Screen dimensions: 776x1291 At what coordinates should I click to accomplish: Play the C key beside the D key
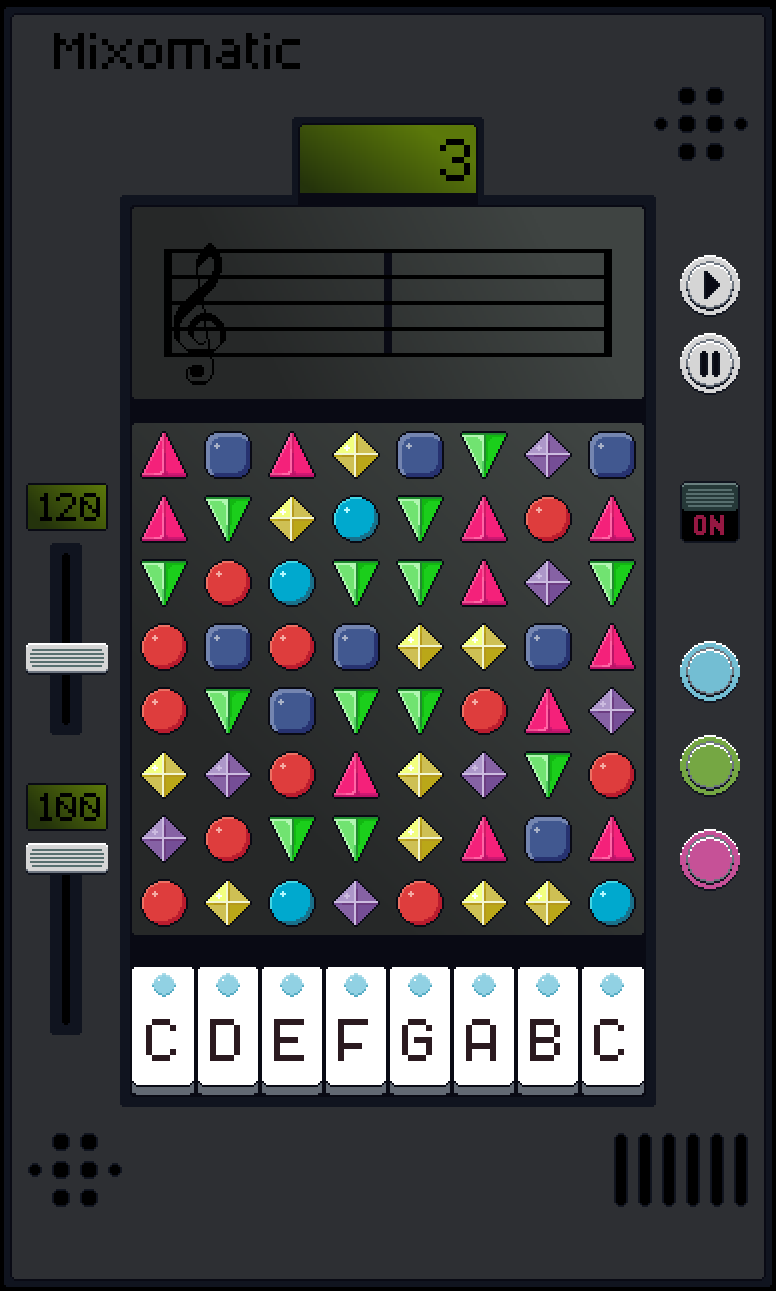click(x=164, y=1029)
